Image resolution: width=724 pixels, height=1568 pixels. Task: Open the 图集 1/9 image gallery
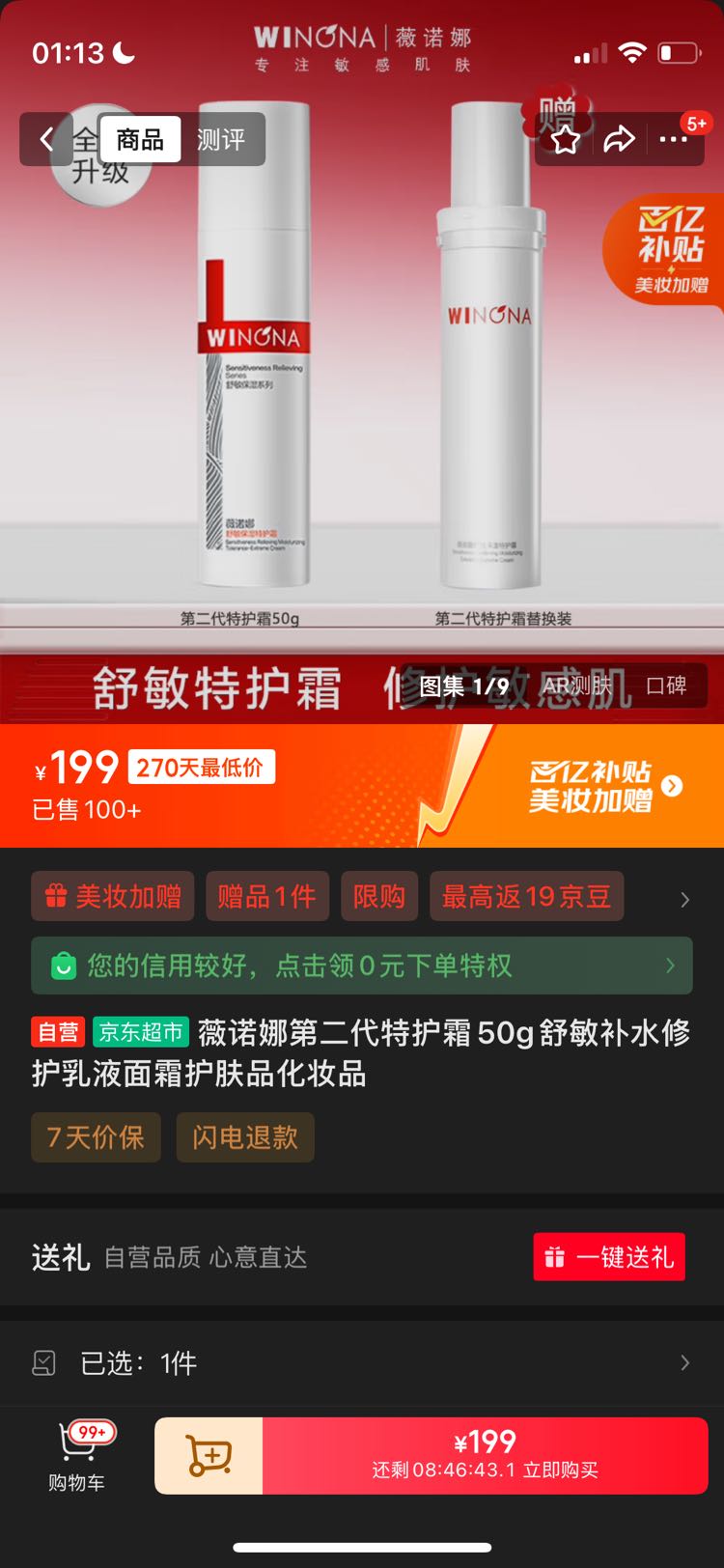point(464,686)
